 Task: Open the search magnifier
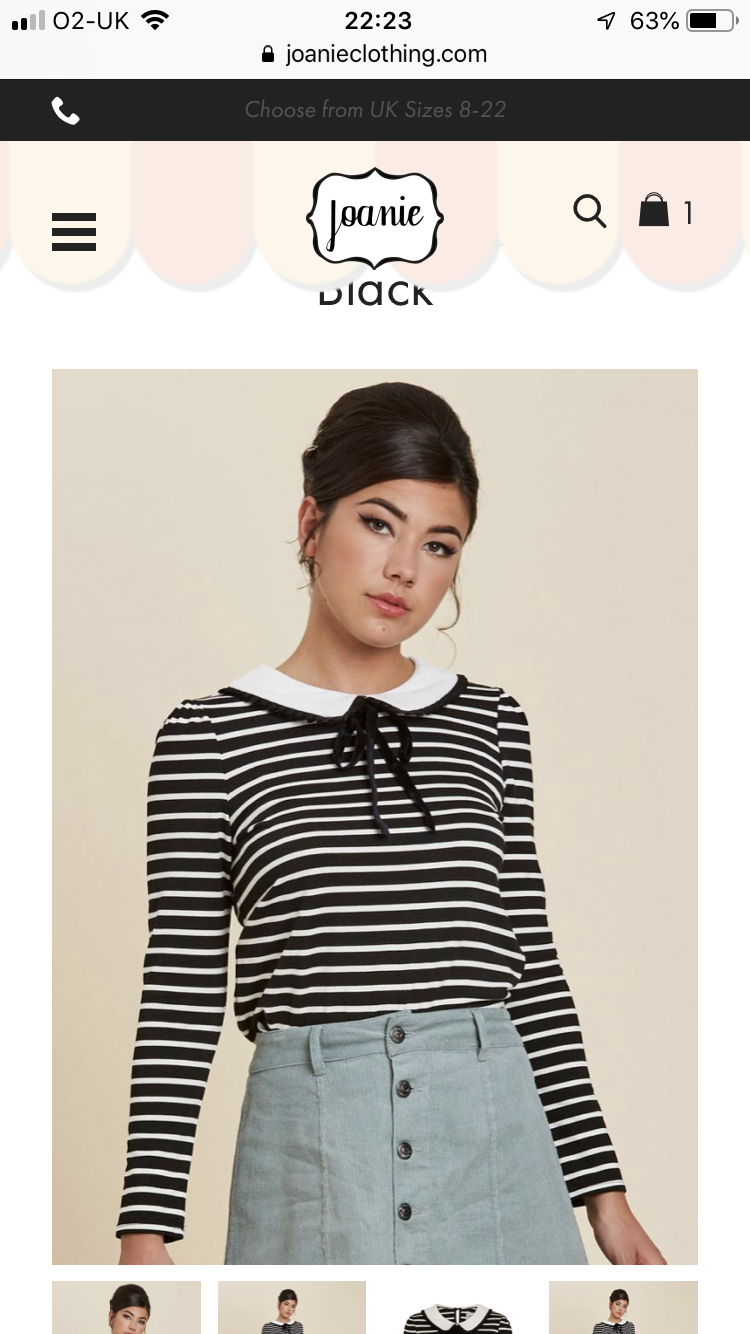click(590, 211)
